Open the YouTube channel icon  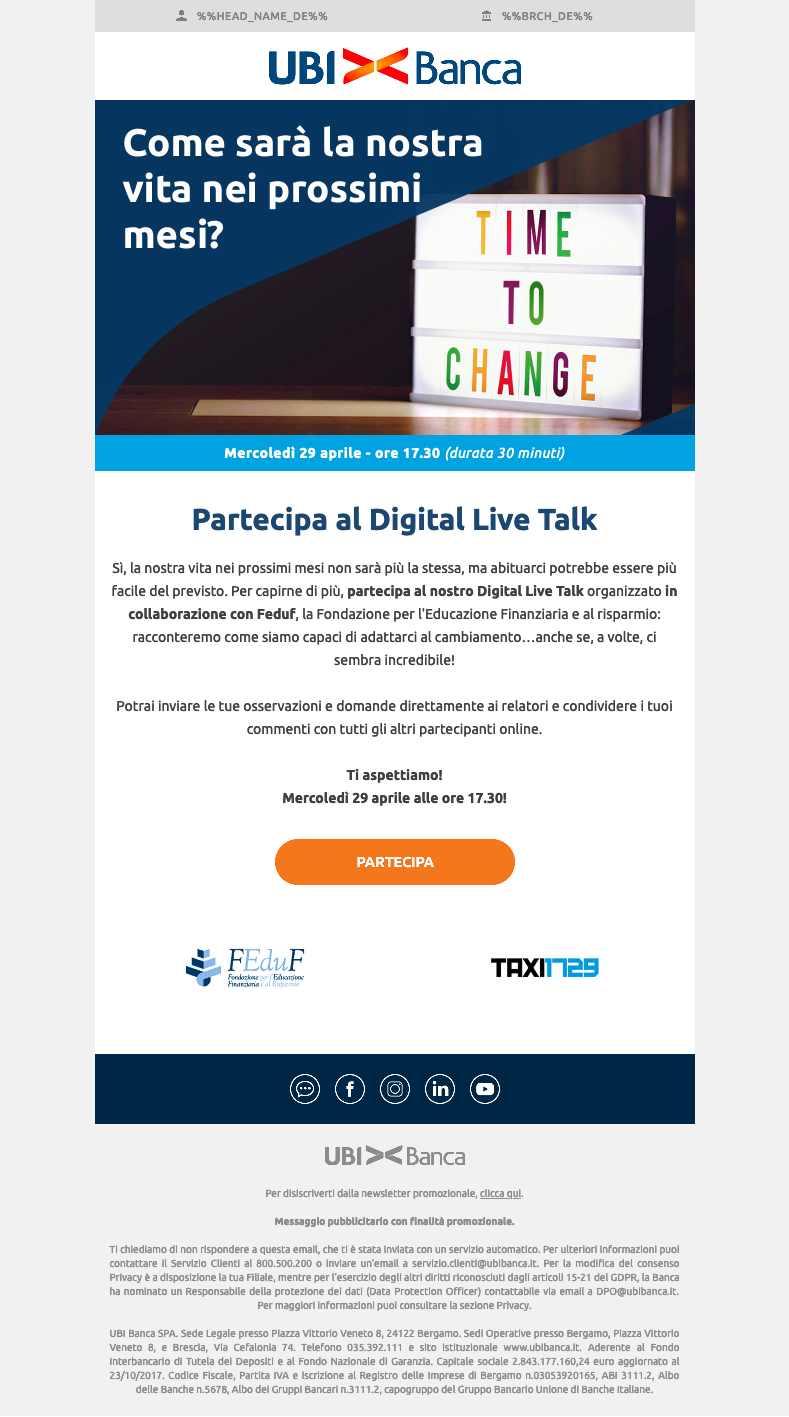pyautogui.click(x=485, y=1089)
